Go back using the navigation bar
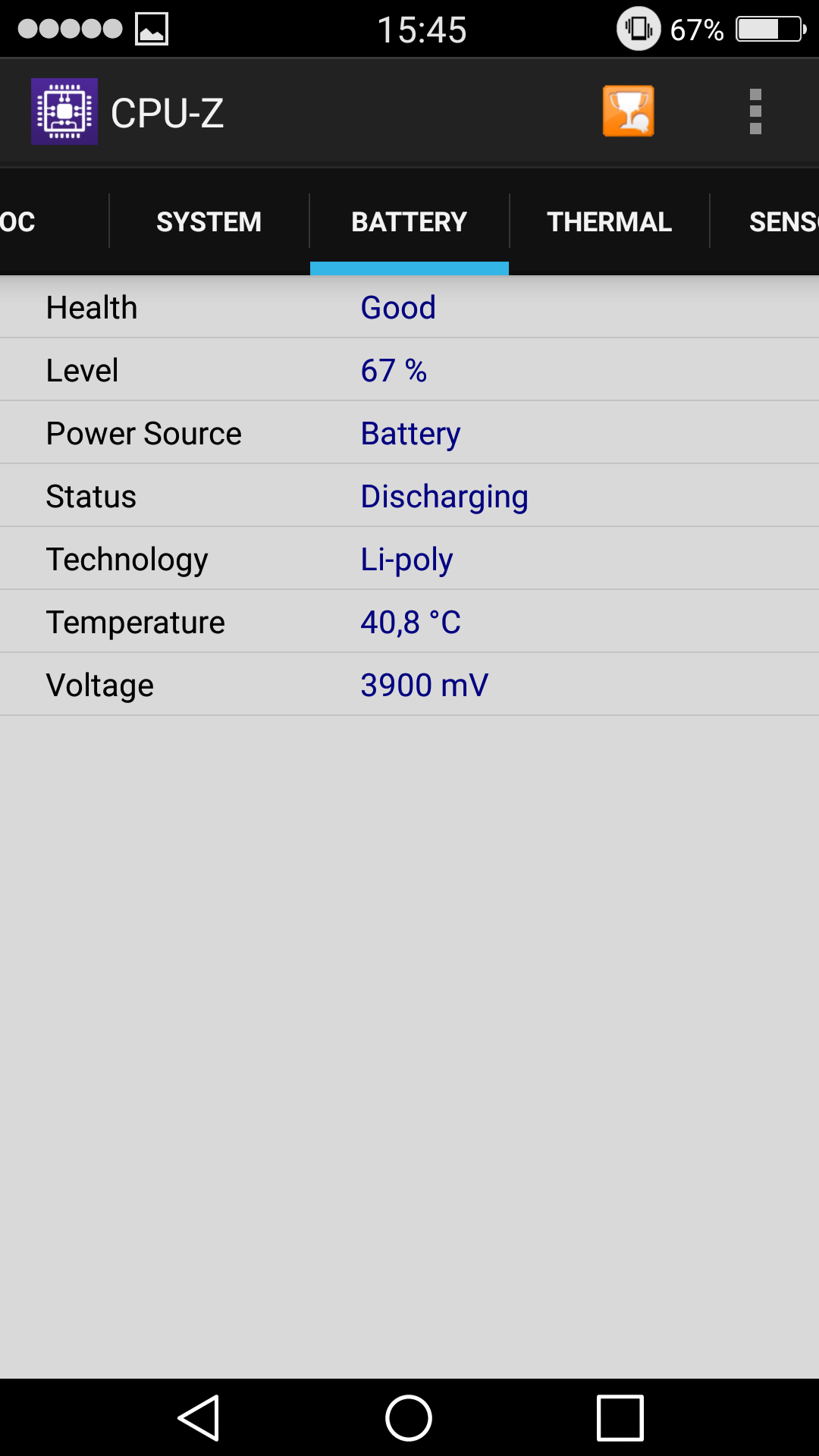This screenshot has height=1456, width=819. (199, 1417)
